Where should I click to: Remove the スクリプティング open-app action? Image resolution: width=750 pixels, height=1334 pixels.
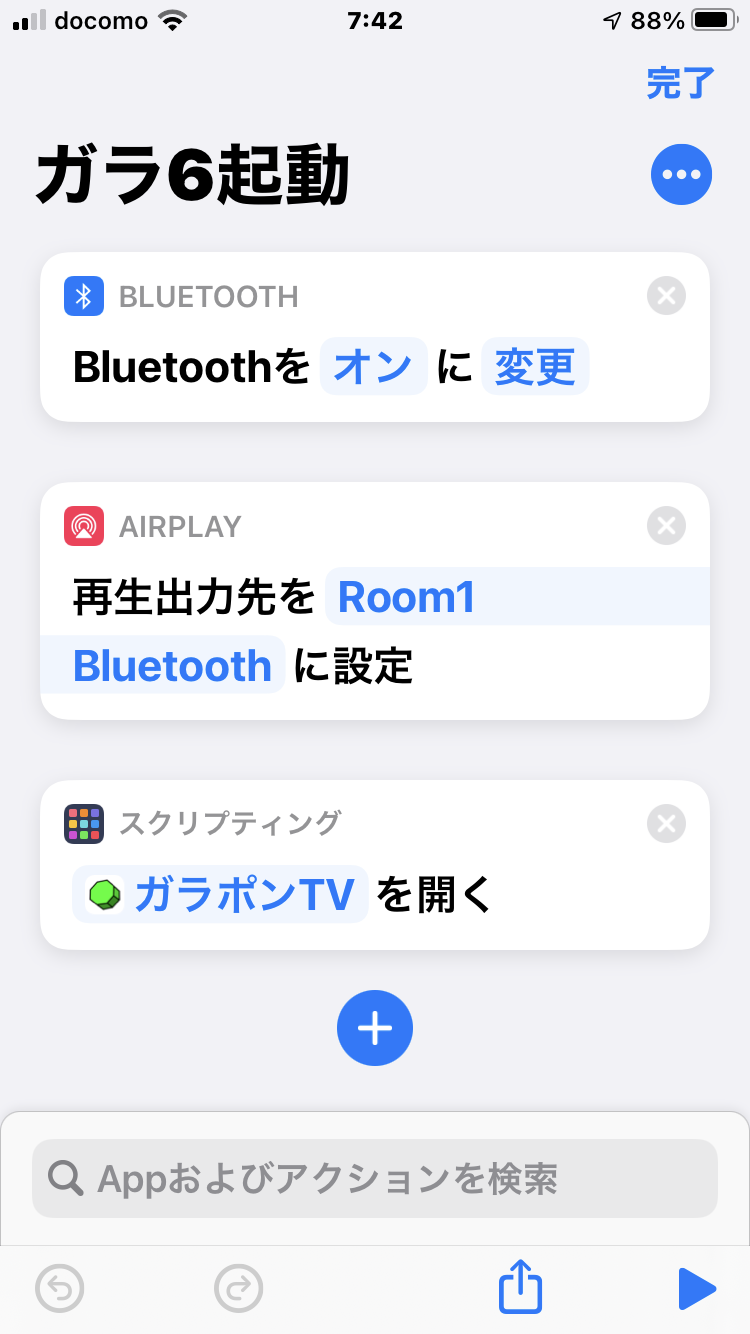coord(666,824)
